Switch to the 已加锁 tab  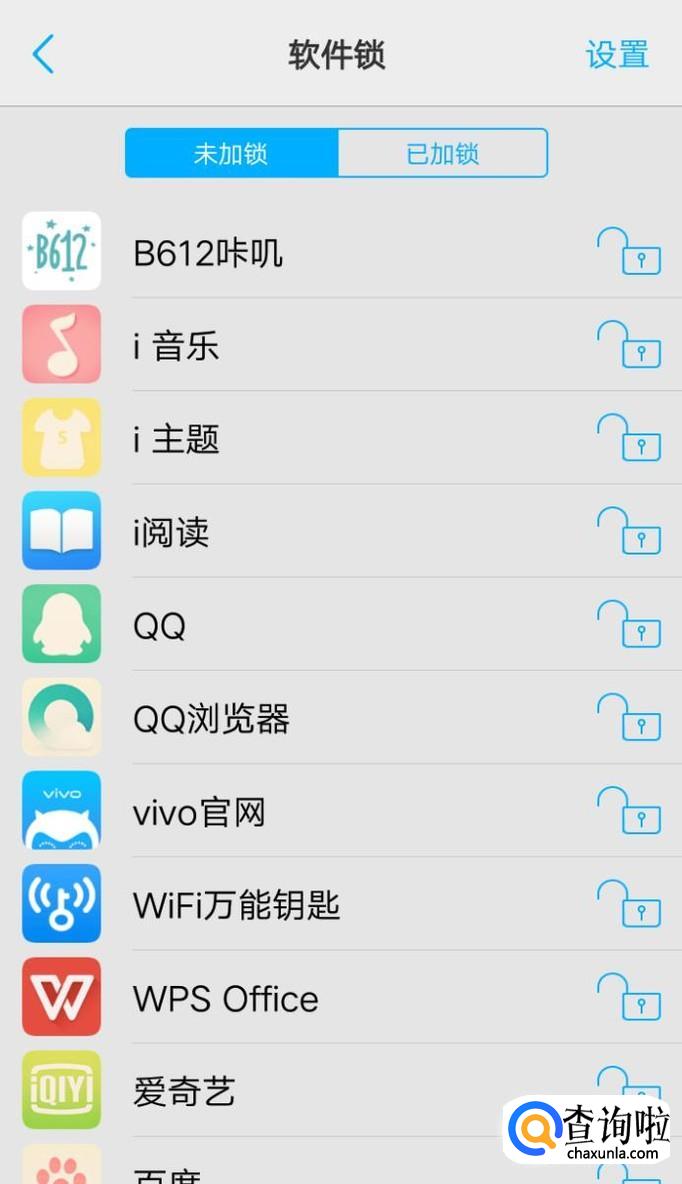(x=442, y=153)
